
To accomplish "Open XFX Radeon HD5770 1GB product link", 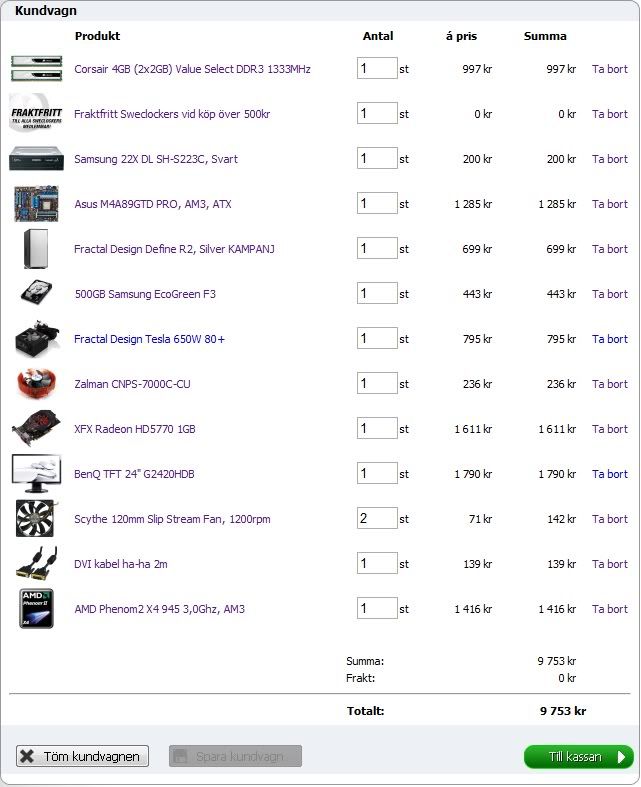I will click(x=135, y=429).
